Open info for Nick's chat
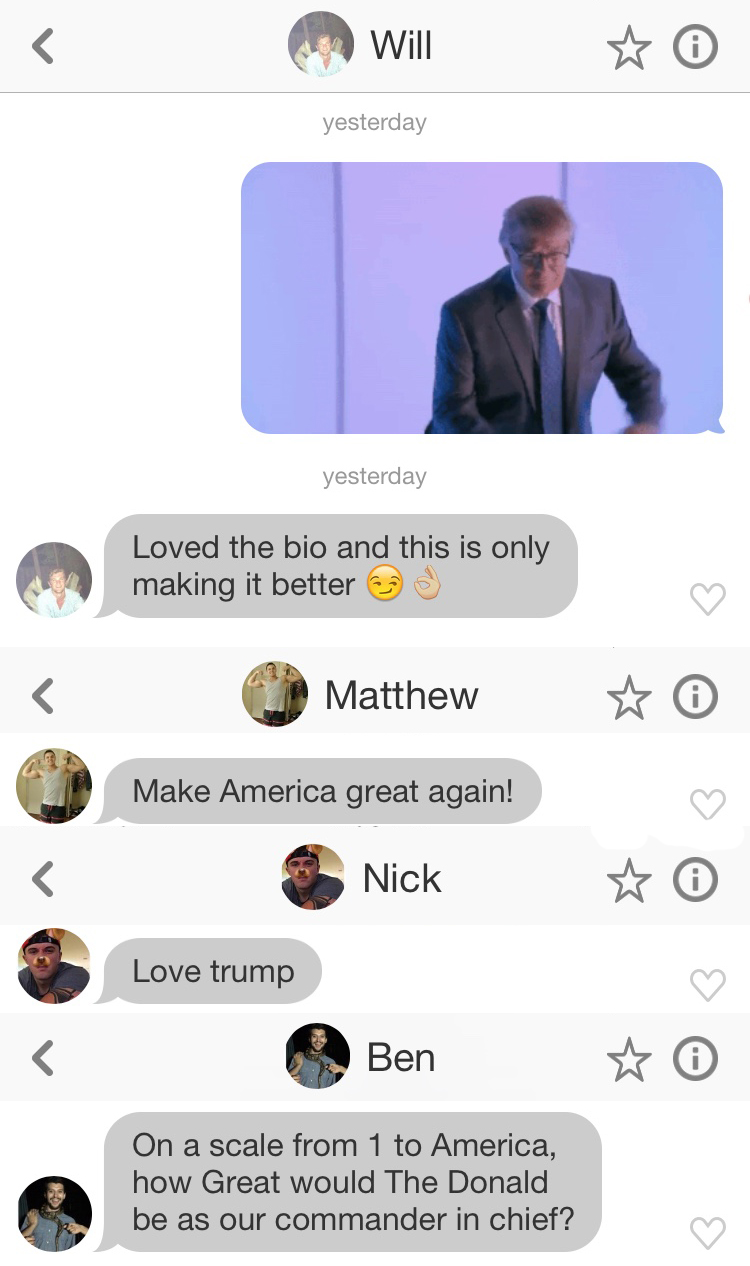Viewport: 750px width, 1266px height. (695, 879)
